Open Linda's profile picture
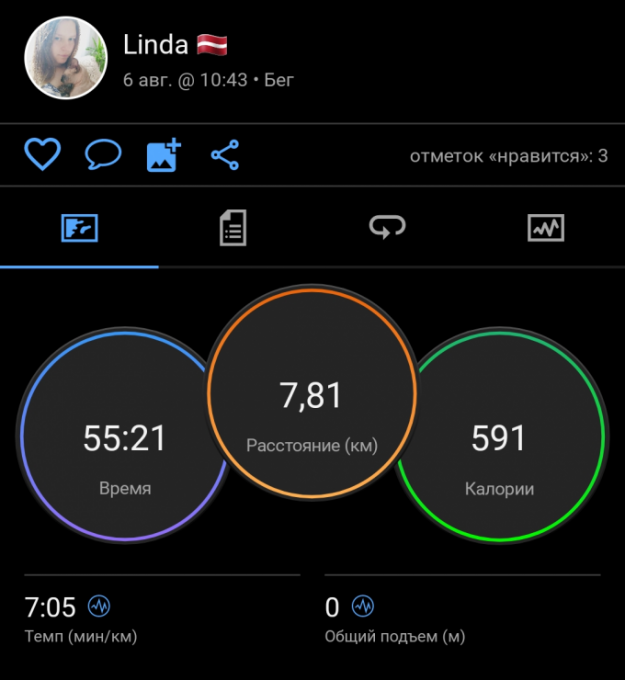 click(65, 58)
